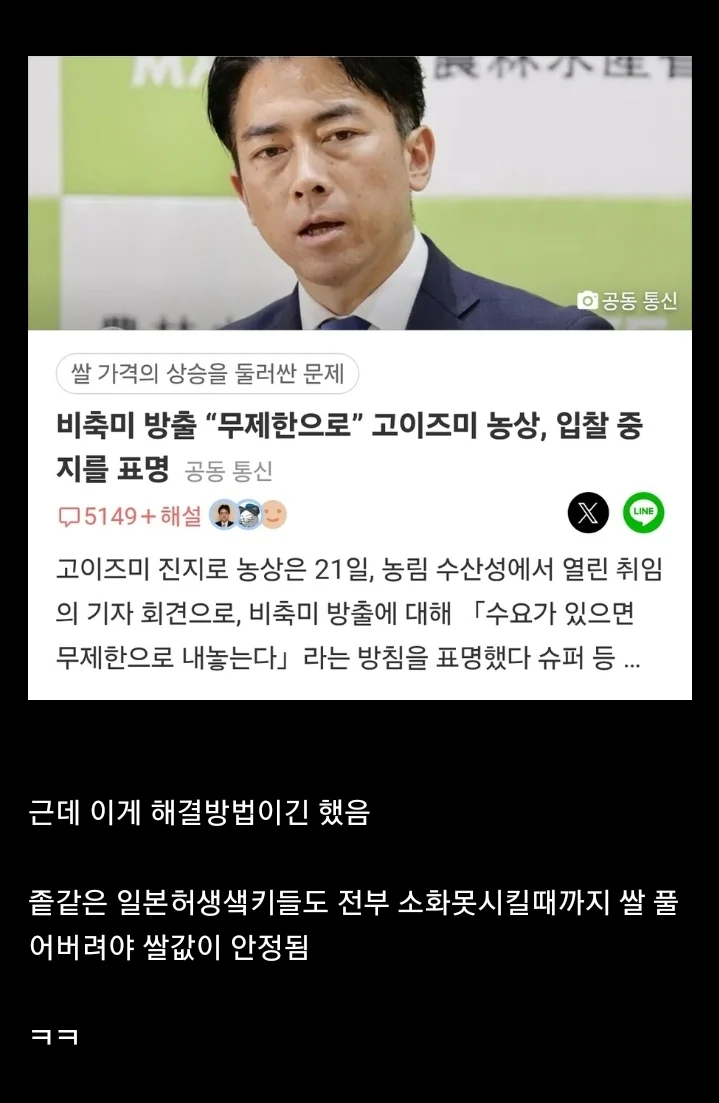The image size is (719, 1103).
Task: Open the embedded Koizumi rice news screenshot
Action: (359, 378)
